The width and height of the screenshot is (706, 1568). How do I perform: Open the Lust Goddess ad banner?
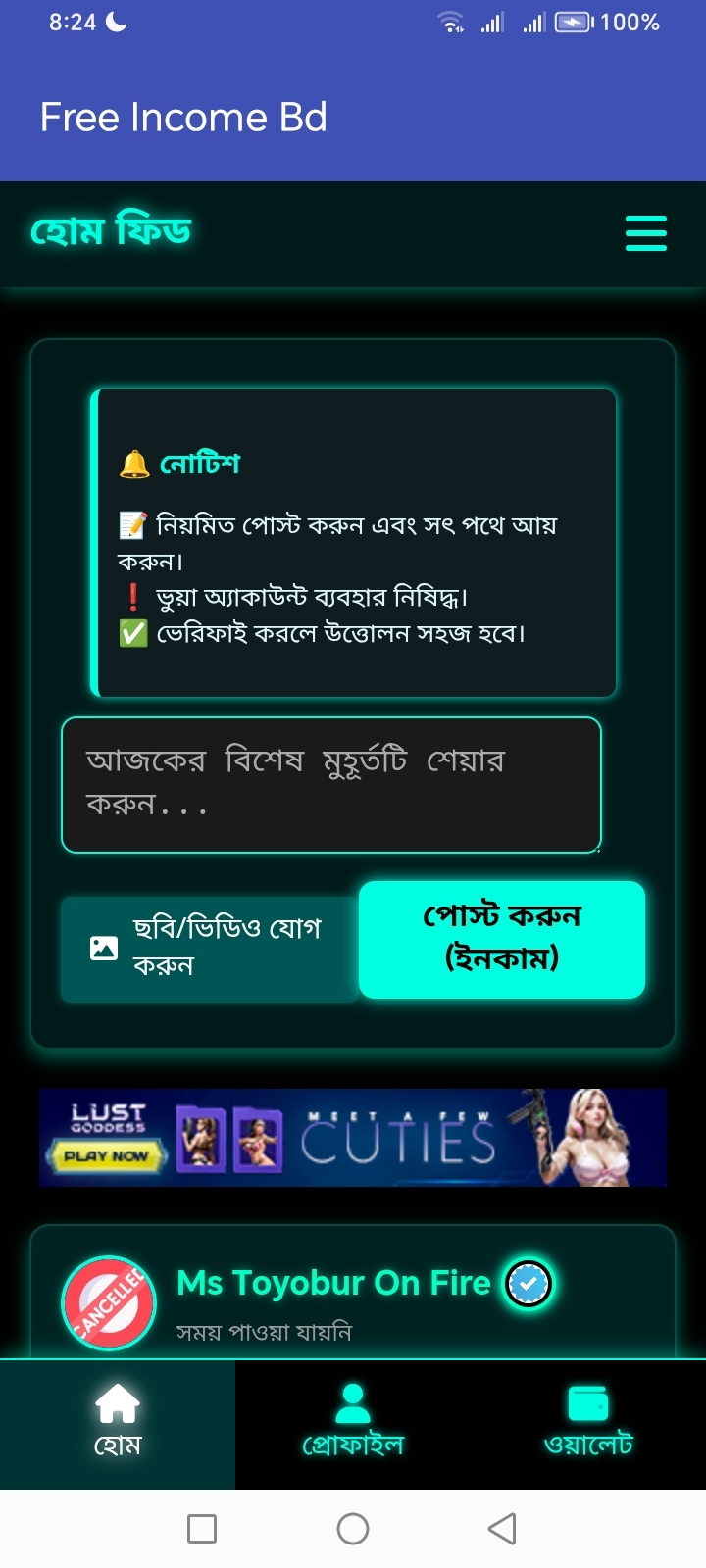pos(353,1138)
